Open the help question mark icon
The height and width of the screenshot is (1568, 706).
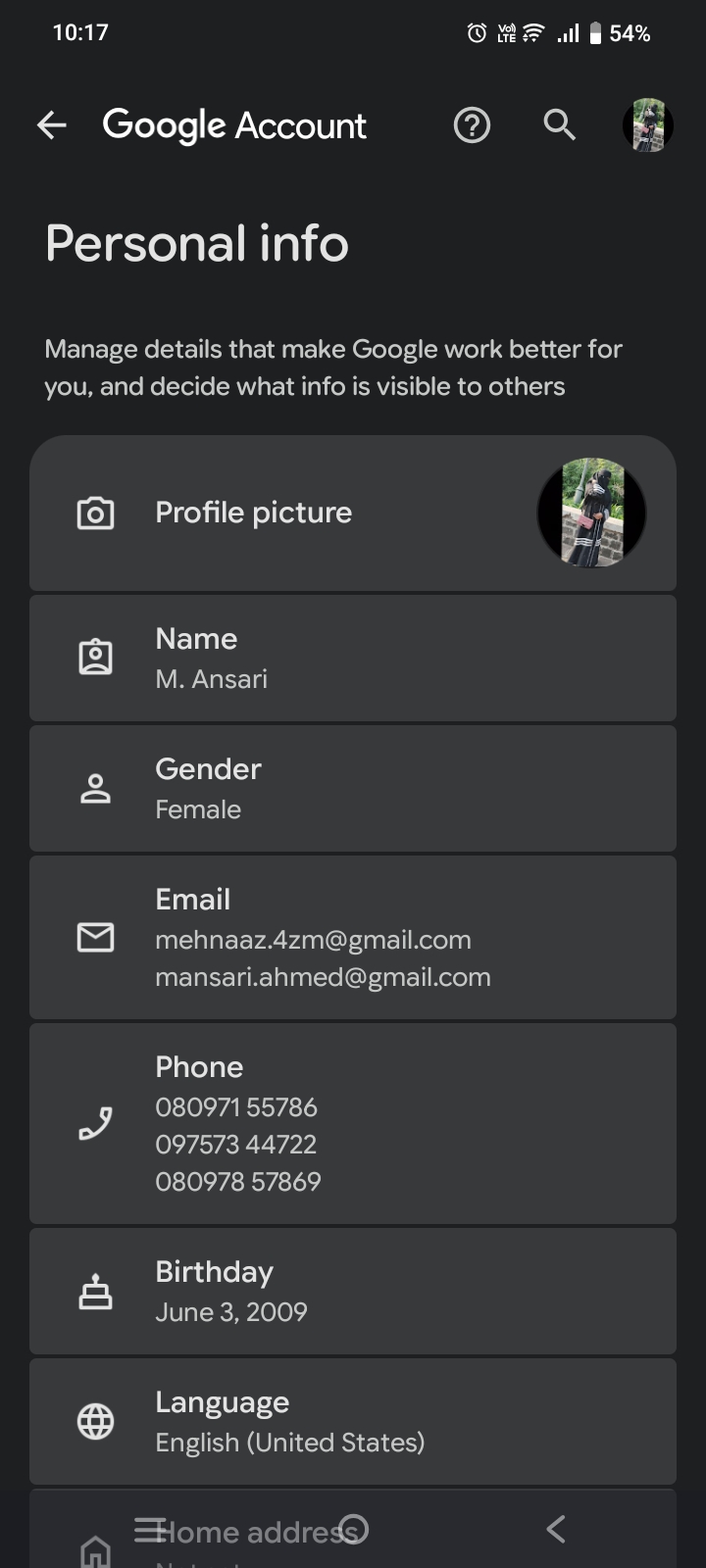click(472, 125)
